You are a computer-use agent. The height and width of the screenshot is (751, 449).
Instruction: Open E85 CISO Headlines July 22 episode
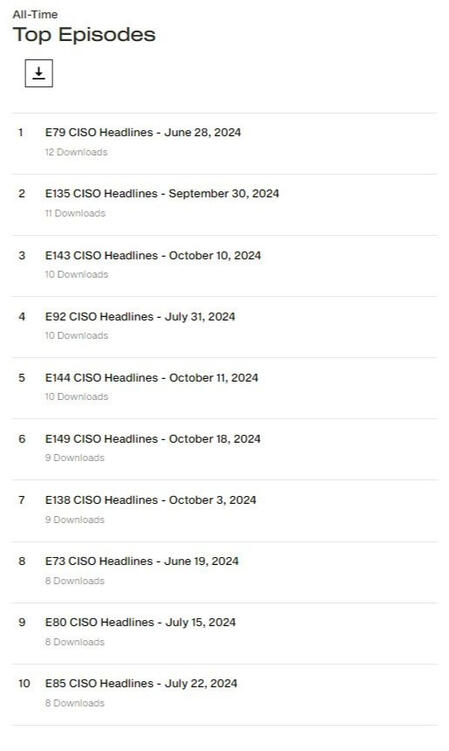point(141,683)
